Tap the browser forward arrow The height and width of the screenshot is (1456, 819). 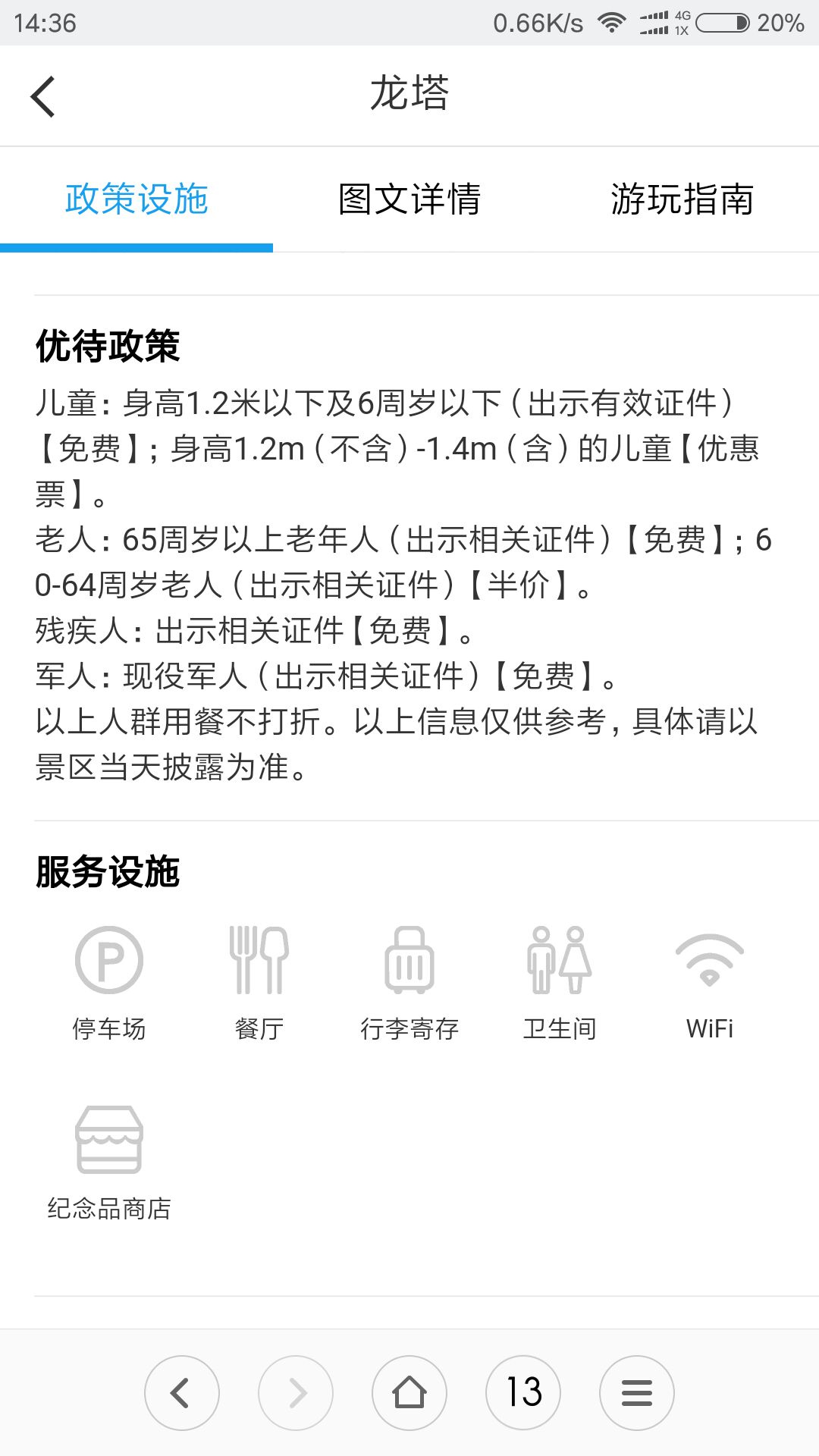pos(296,1393)
